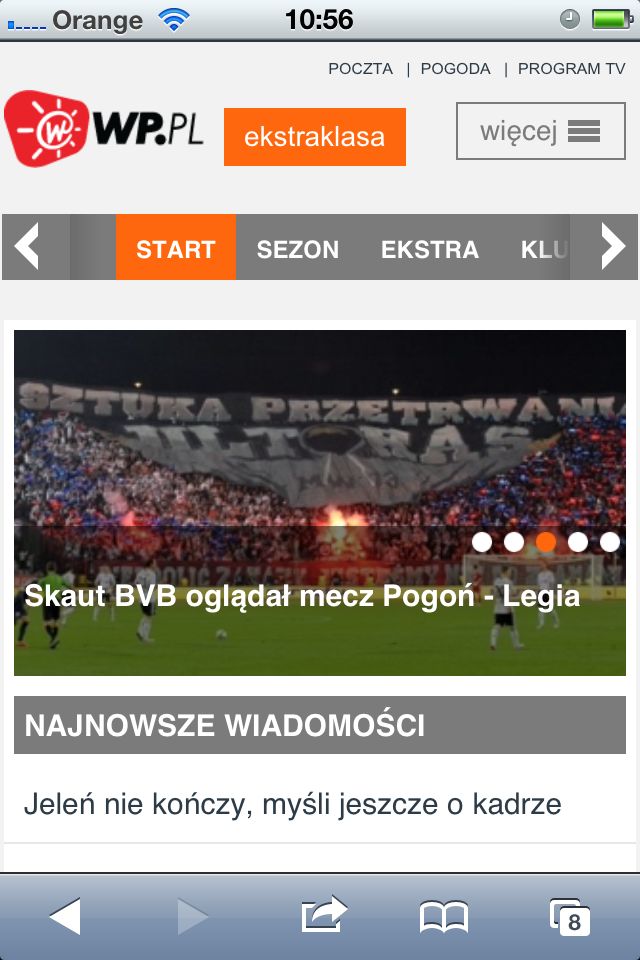Open the Skaut BVB Pogoń - Legia story

point(302,596)
